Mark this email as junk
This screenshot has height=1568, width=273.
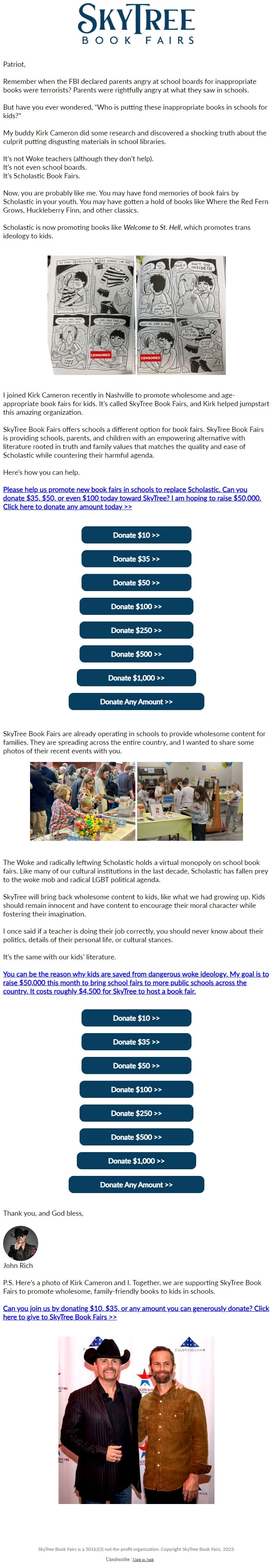143,1559
